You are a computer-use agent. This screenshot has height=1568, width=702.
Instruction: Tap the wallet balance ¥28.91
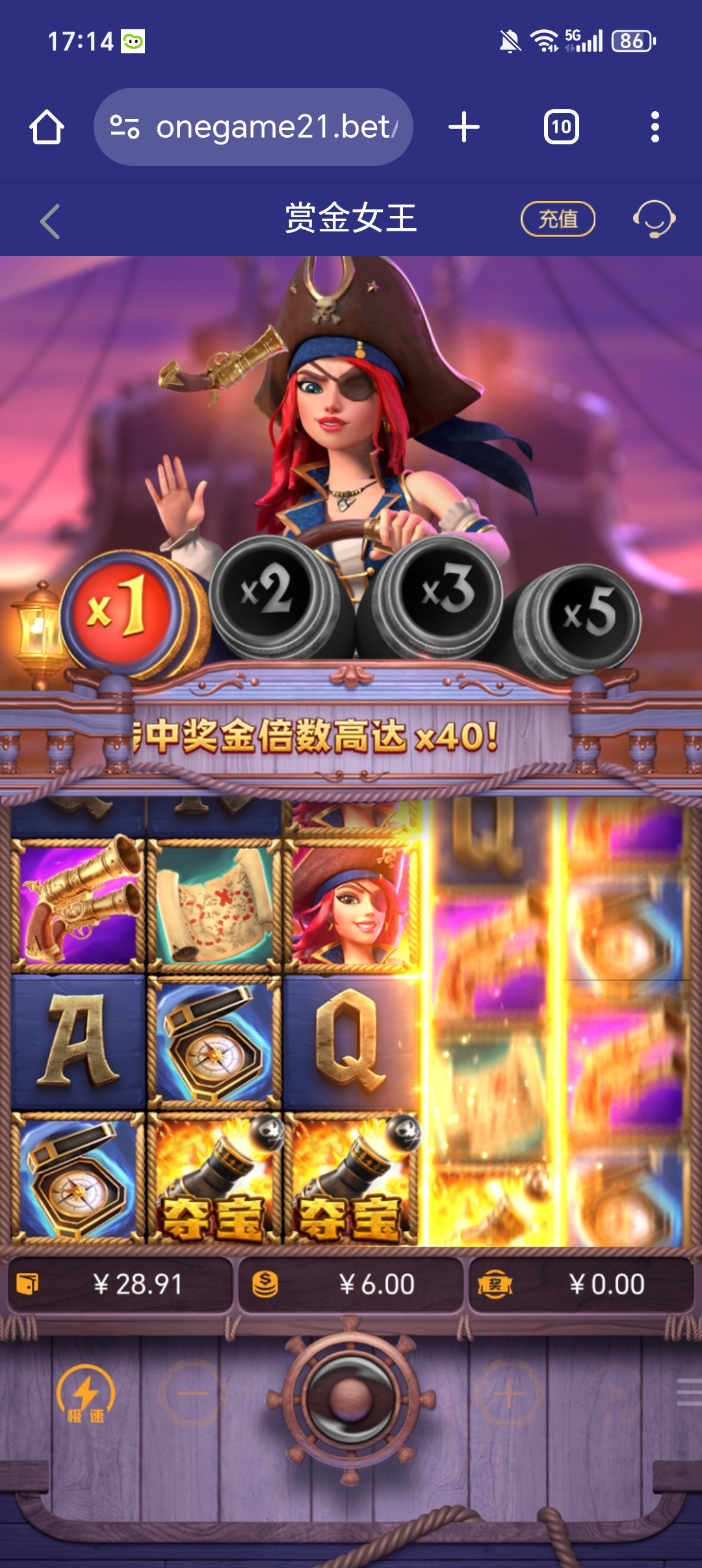coord(120,1285)
